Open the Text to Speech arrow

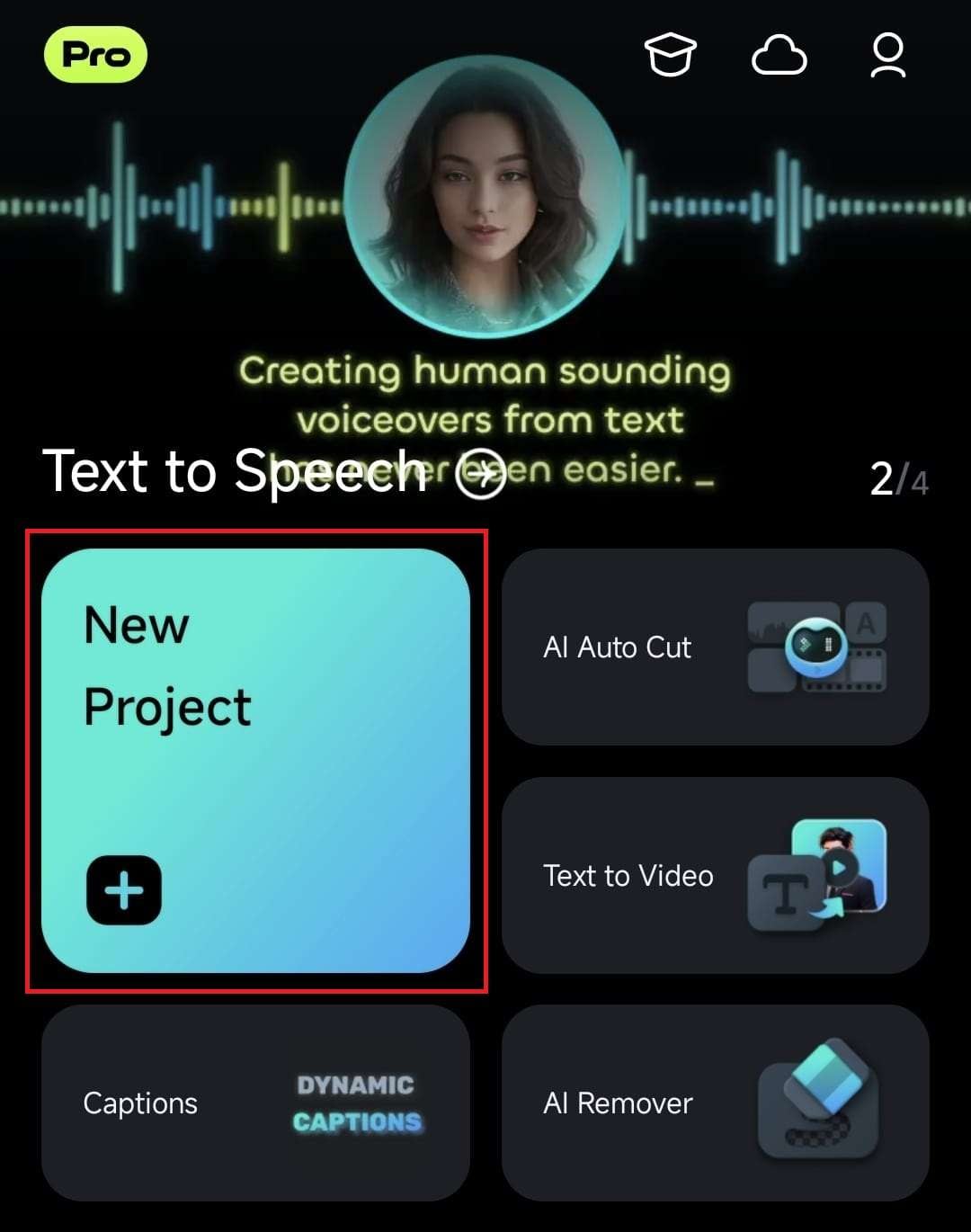coord(481,473)
